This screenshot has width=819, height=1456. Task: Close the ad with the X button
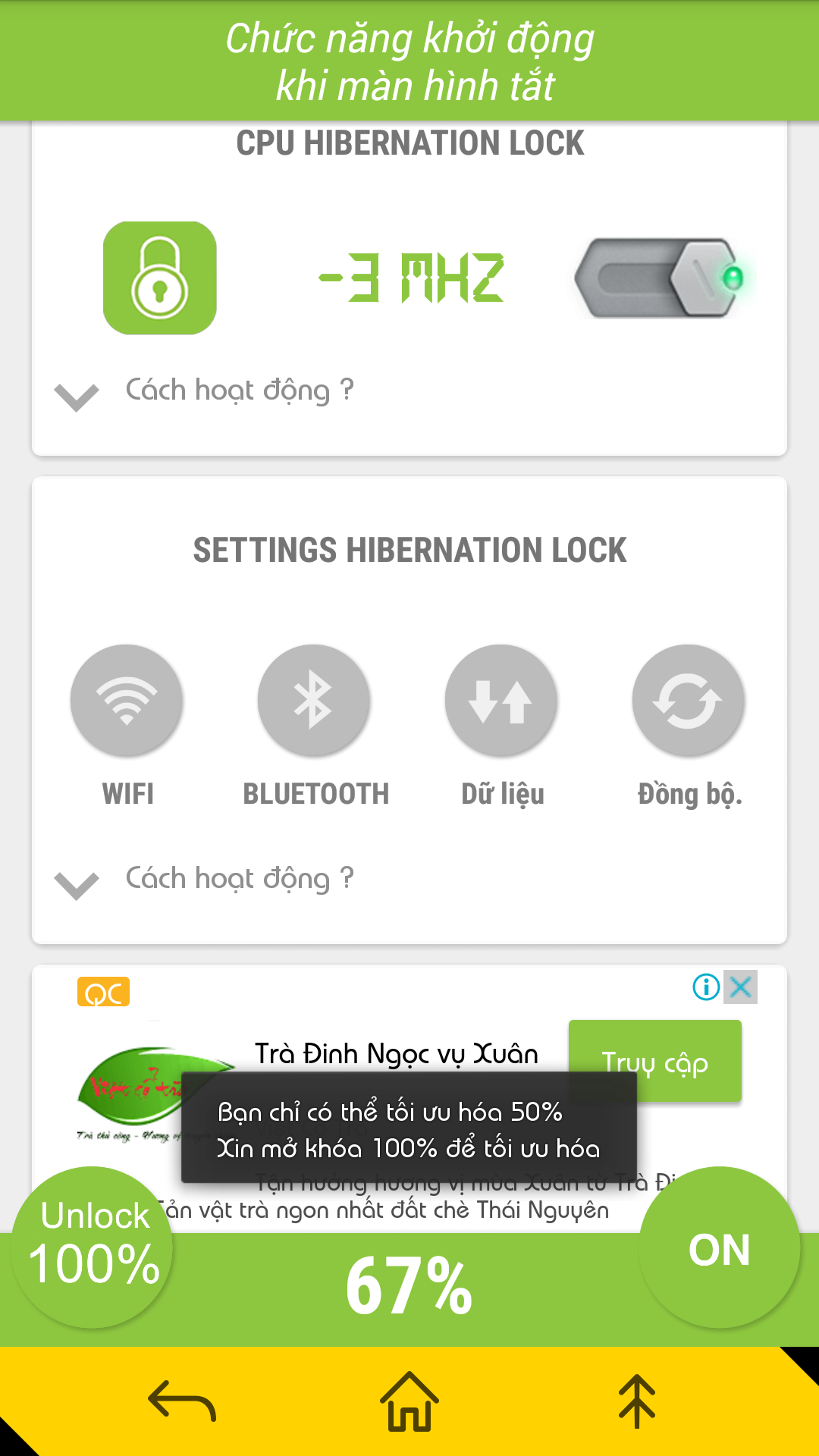tap(741, 987)
